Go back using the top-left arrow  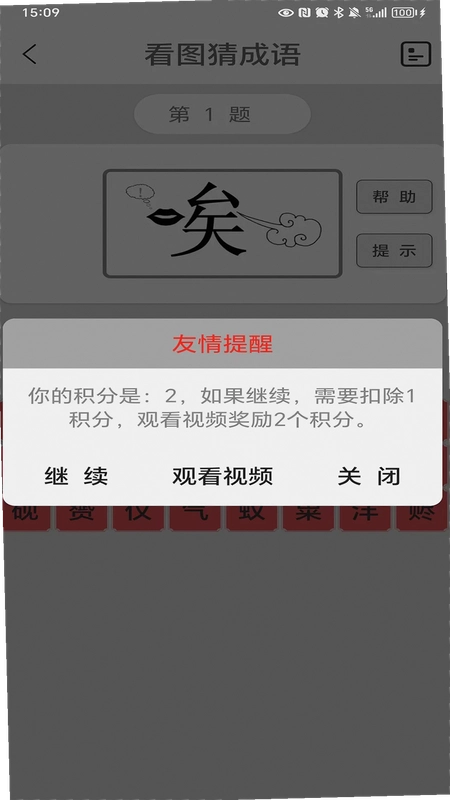30,54
